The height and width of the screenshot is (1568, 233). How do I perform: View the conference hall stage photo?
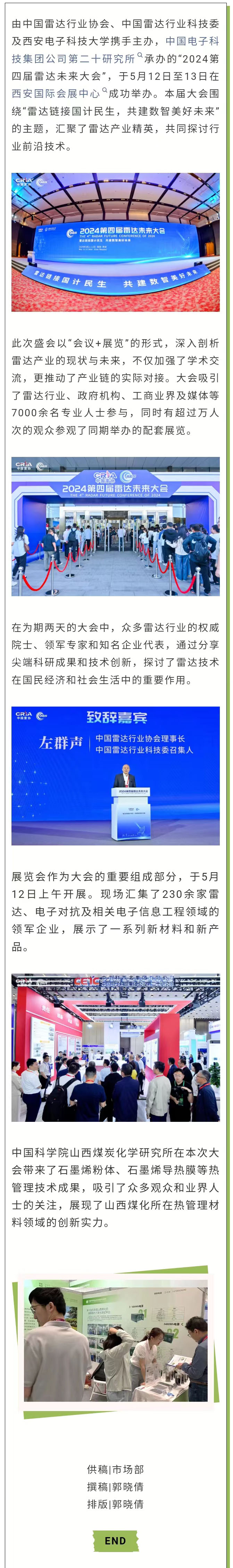coord(116,242)
